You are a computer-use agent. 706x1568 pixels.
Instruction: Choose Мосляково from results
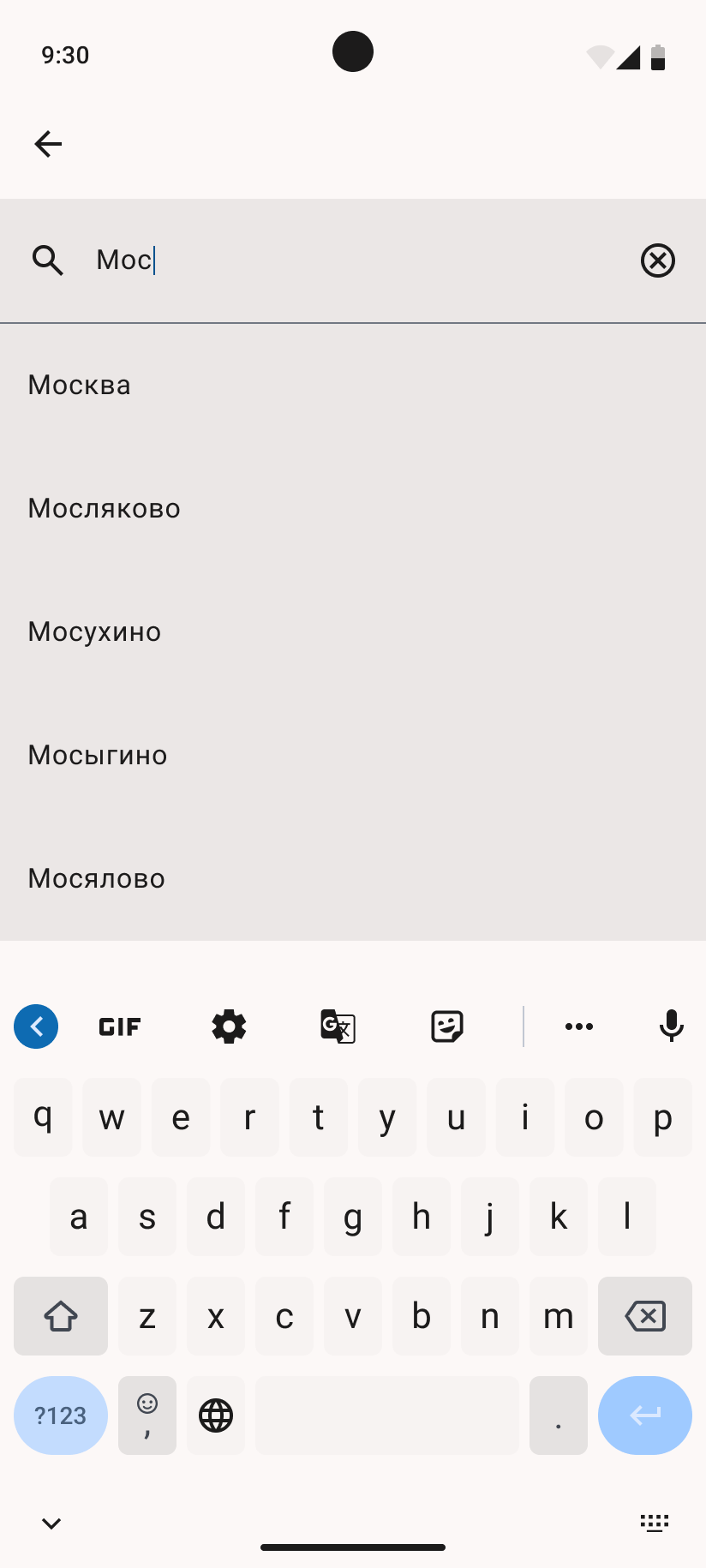(x=105, y=508)
